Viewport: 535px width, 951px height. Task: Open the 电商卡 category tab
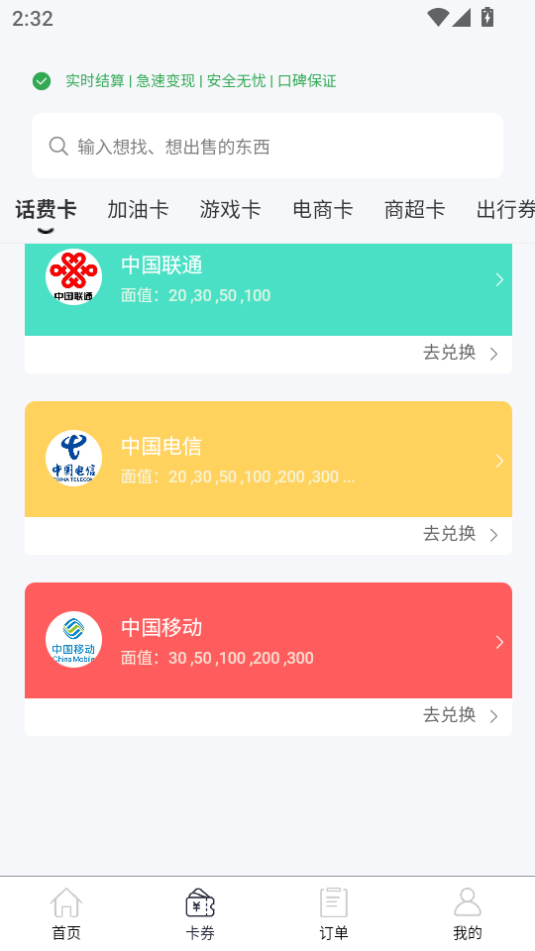[323, 210]
